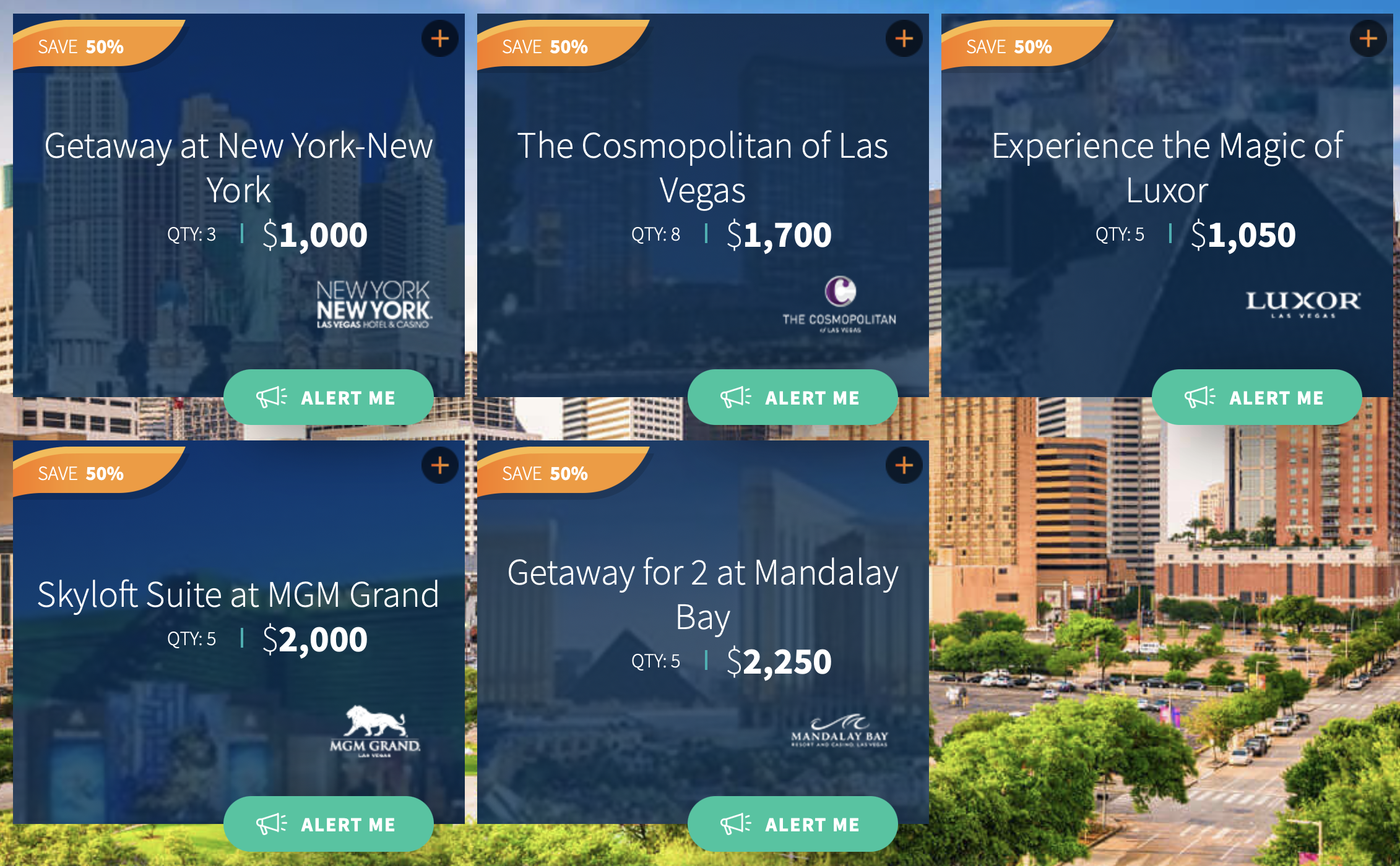
Task: Expand the plus icon on Mandalay Bay card
Action: (904, 465)
